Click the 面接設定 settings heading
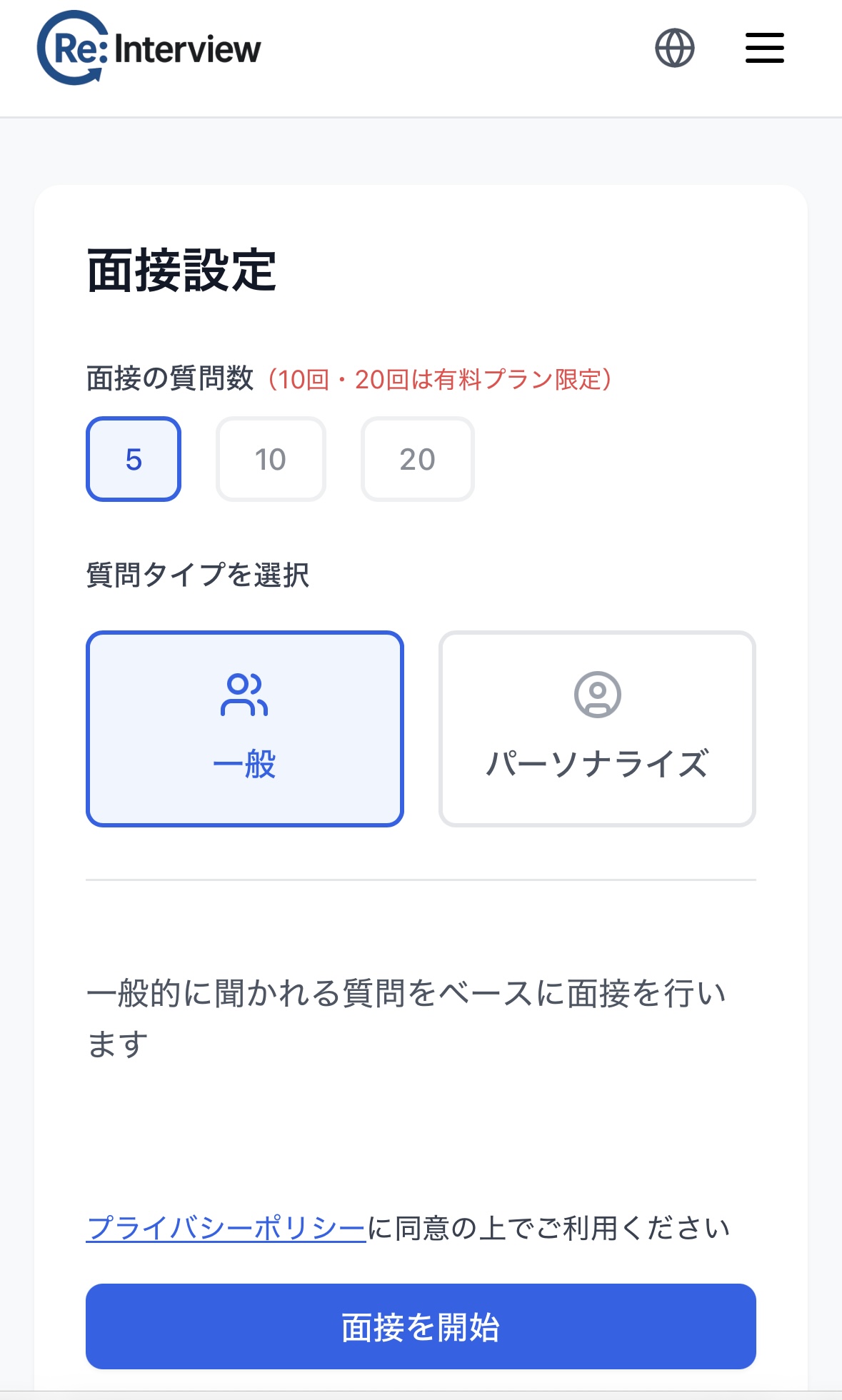842x1400 pixels. point(182,270)
